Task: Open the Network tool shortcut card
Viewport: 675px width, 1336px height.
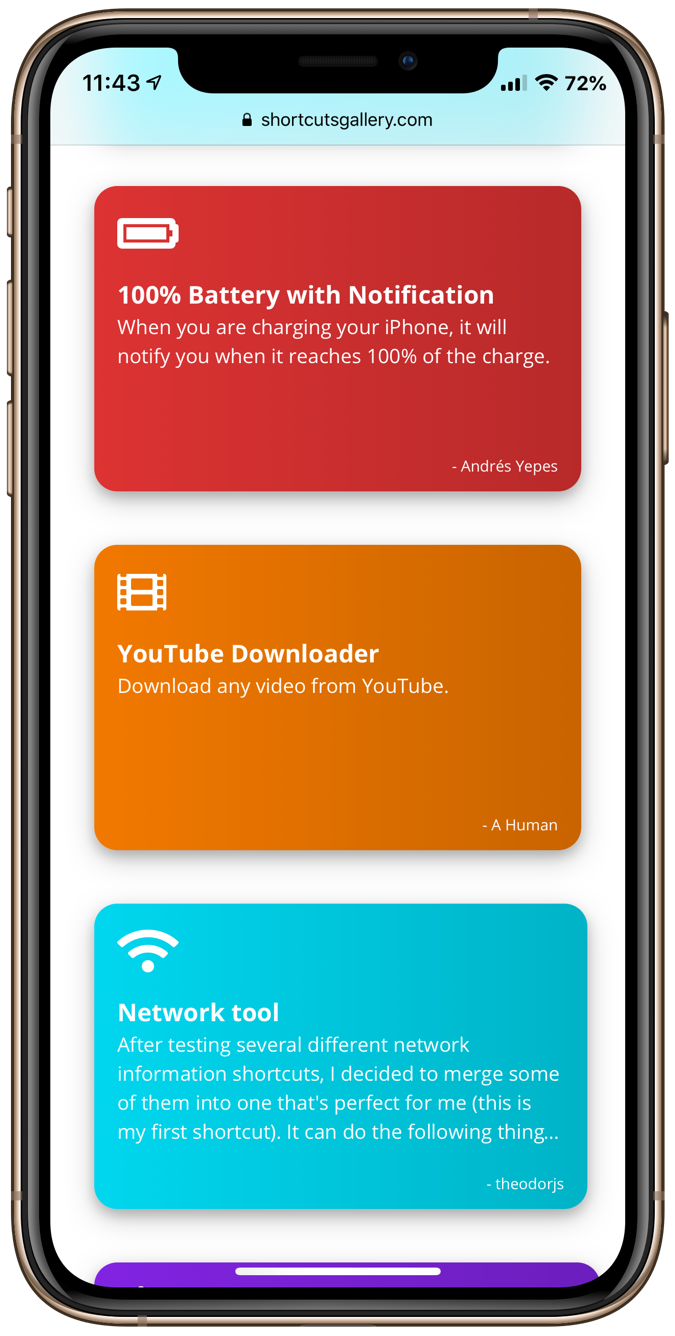Action: 340,1056
